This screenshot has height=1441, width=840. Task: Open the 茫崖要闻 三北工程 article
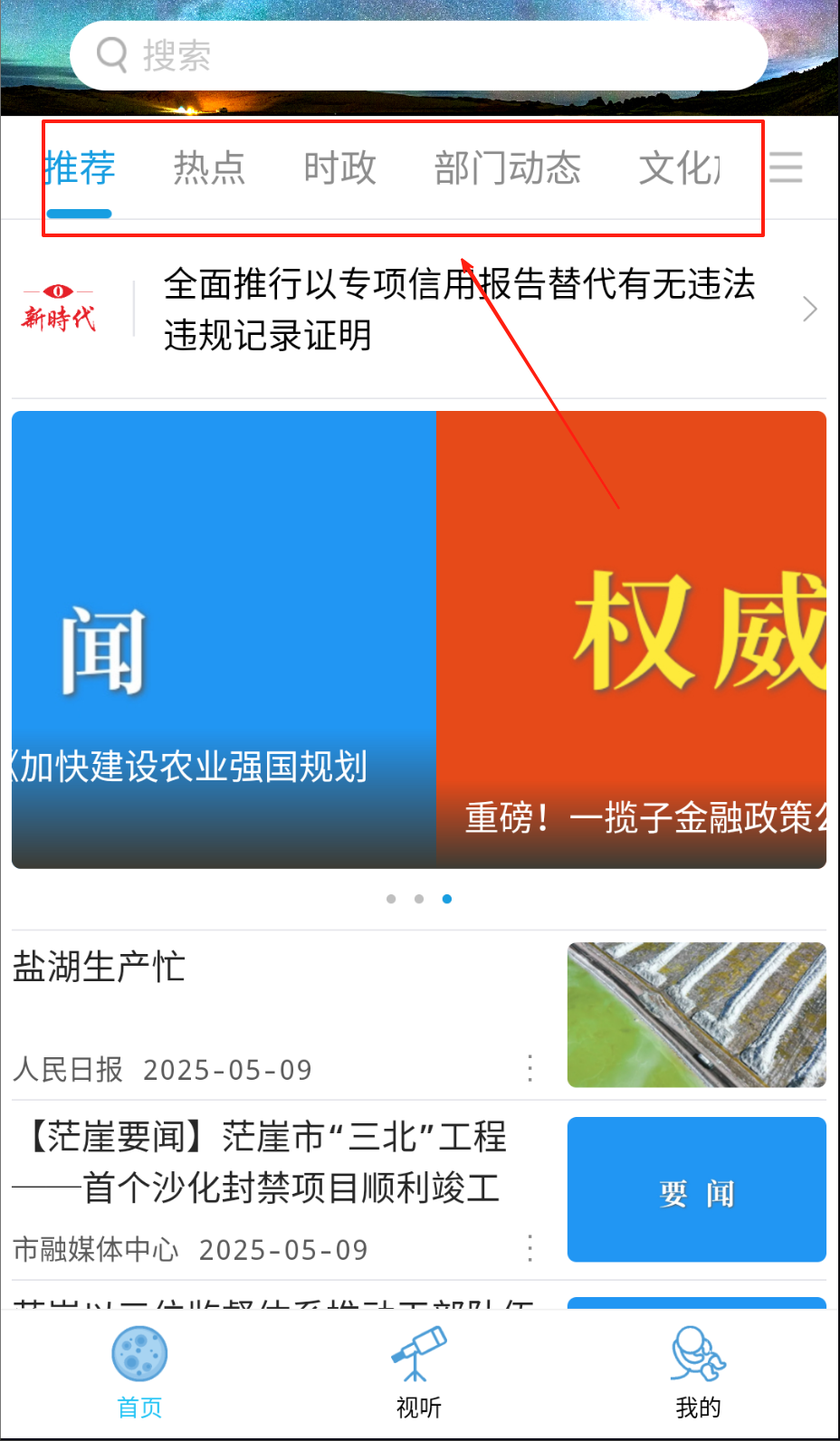tap(272, 1162)
